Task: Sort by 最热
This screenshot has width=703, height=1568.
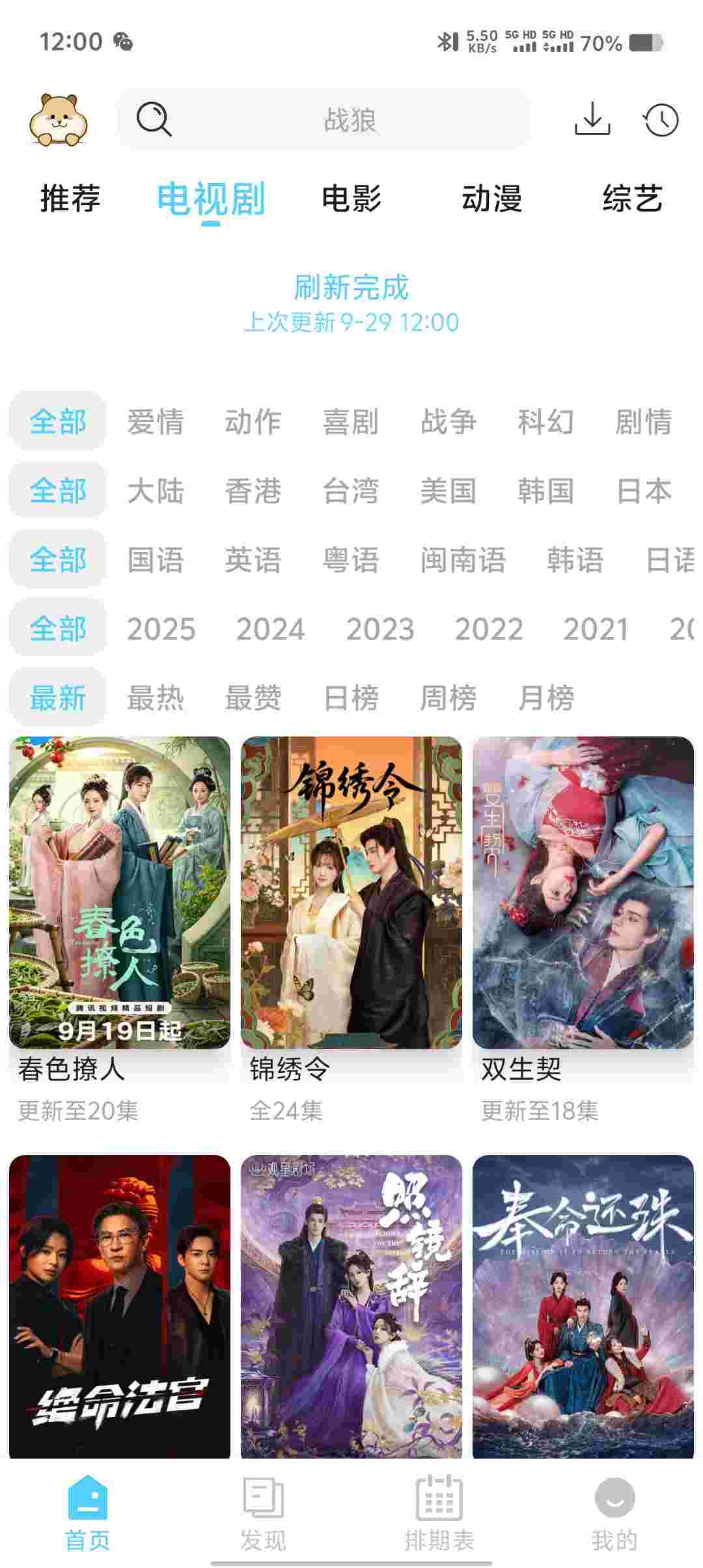Action: click(155, 698)
